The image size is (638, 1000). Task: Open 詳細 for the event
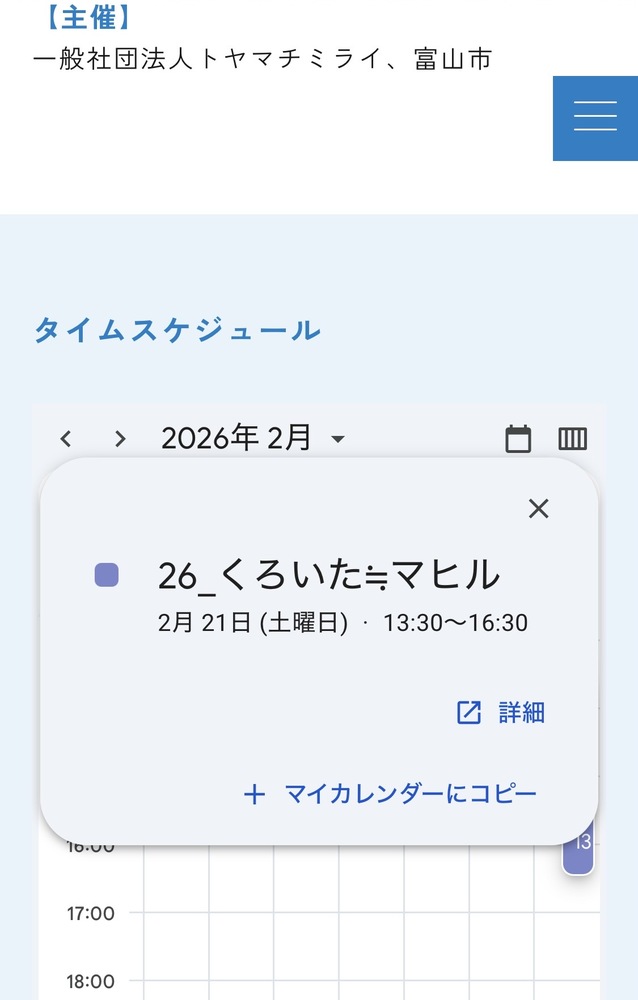(501, 712)
